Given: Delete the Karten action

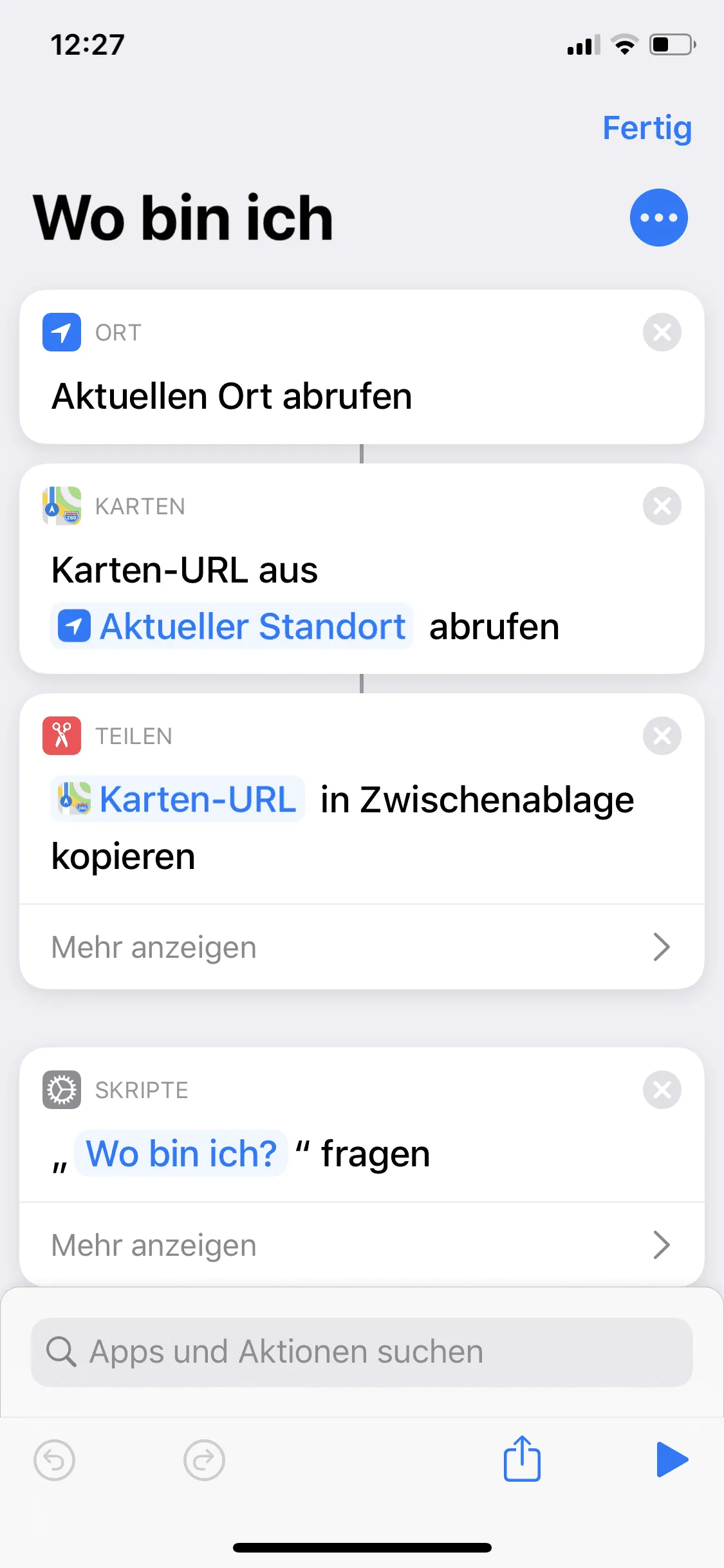Looking at the screenshot, I should pos(662,507).
